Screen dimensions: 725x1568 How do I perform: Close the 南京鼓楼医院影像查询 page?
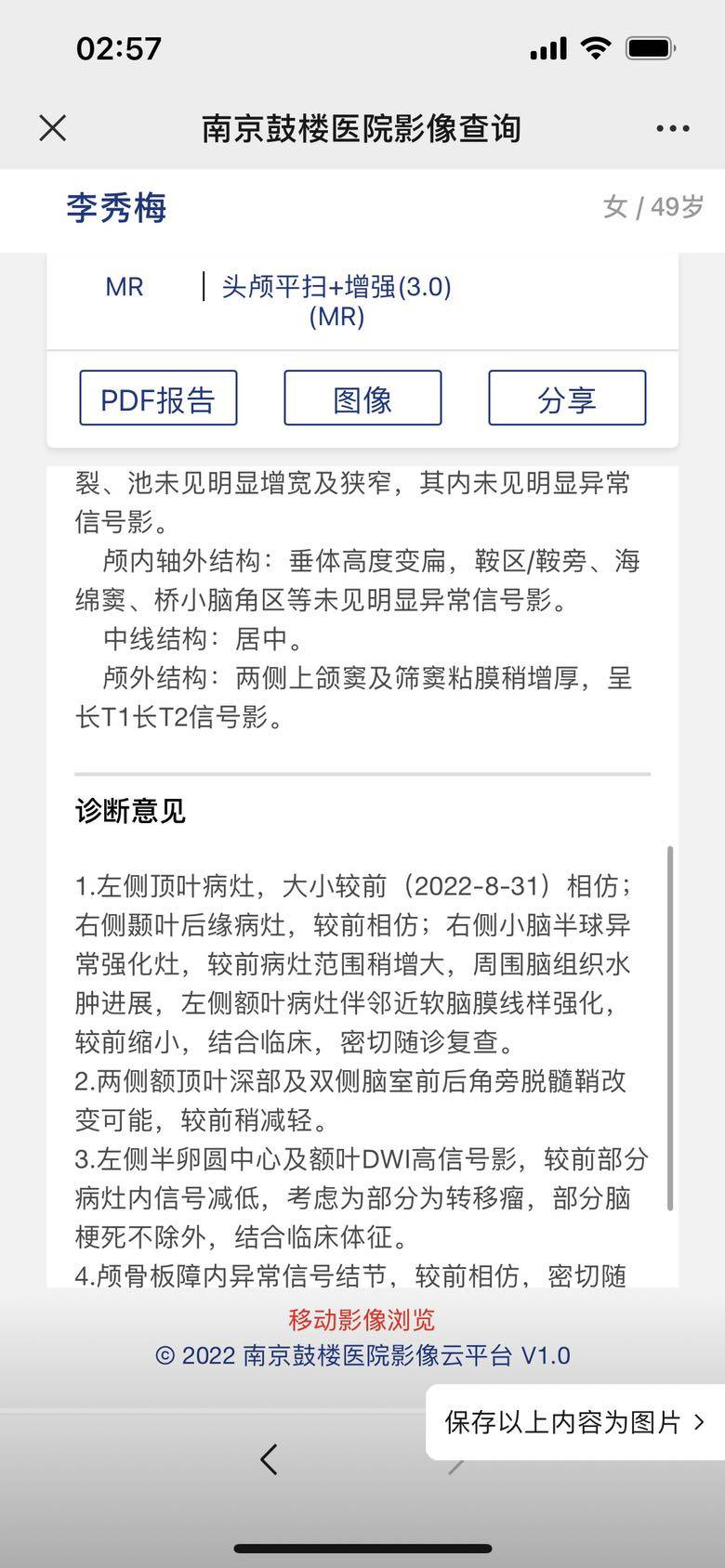click(53, 128)
